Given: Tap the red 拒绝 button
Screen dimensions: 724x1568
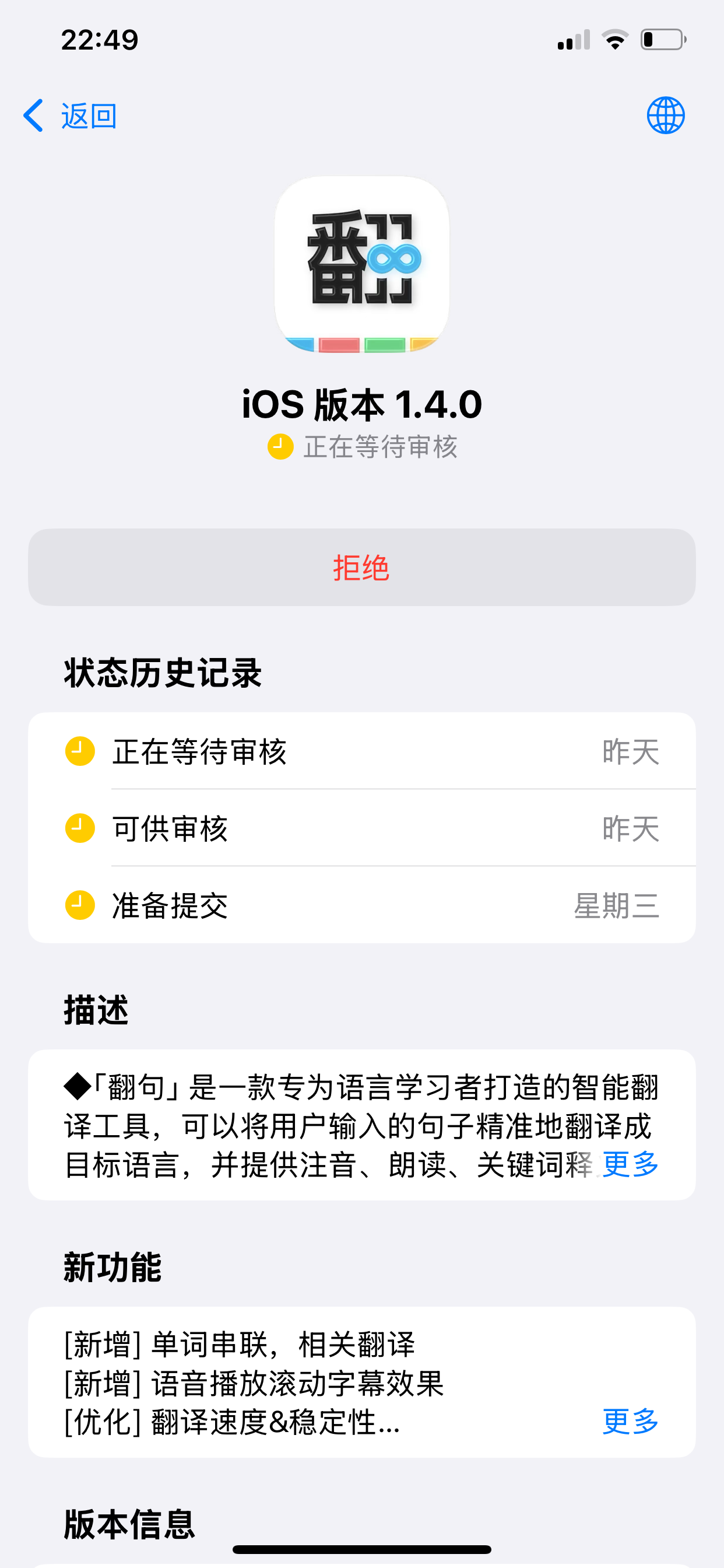Looking at the screenshot, I should coord(361,568).
